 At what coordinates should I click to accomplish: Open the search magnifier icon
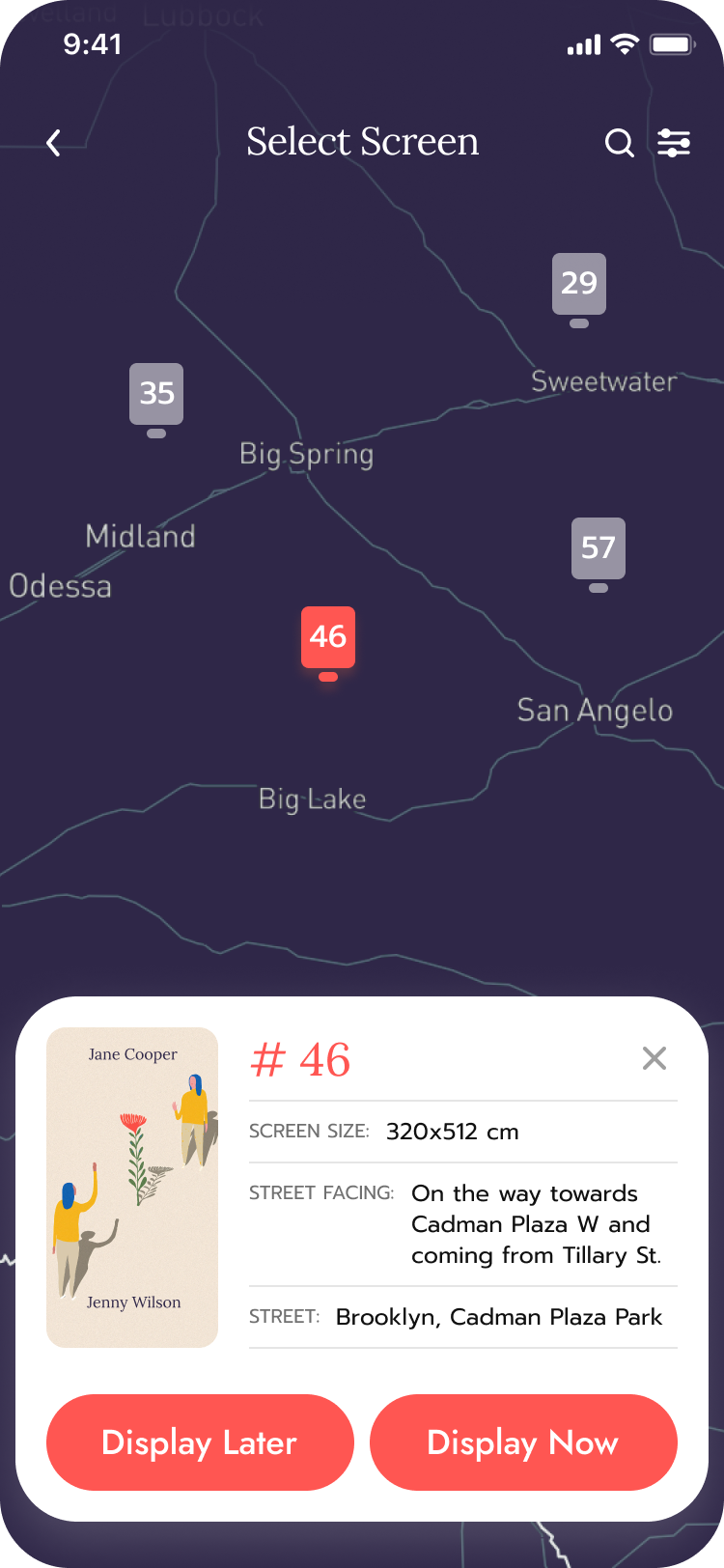[619, 143]
